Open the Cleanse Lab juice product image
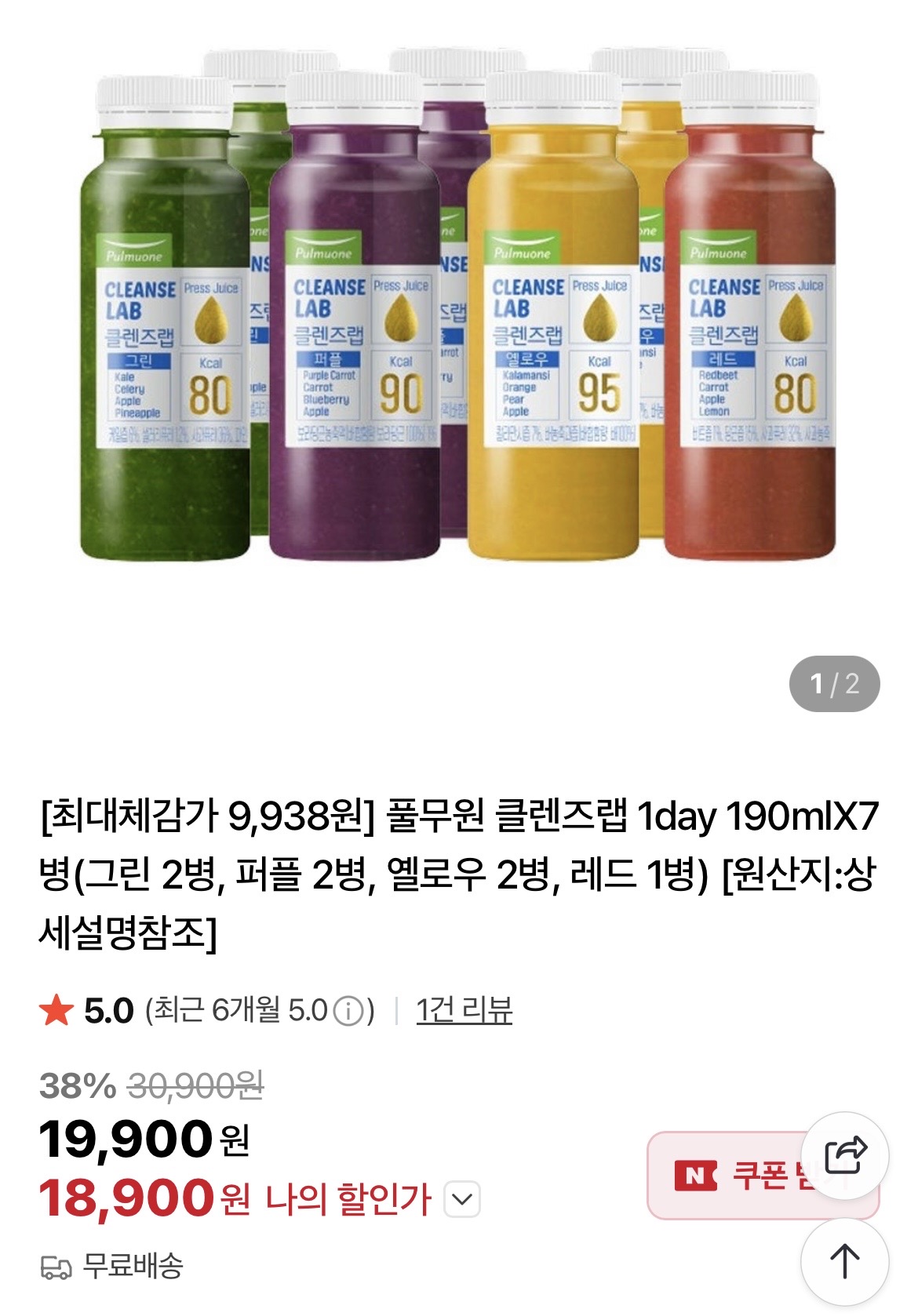This screenshot has width=918, height=1316. click(458, 314)
